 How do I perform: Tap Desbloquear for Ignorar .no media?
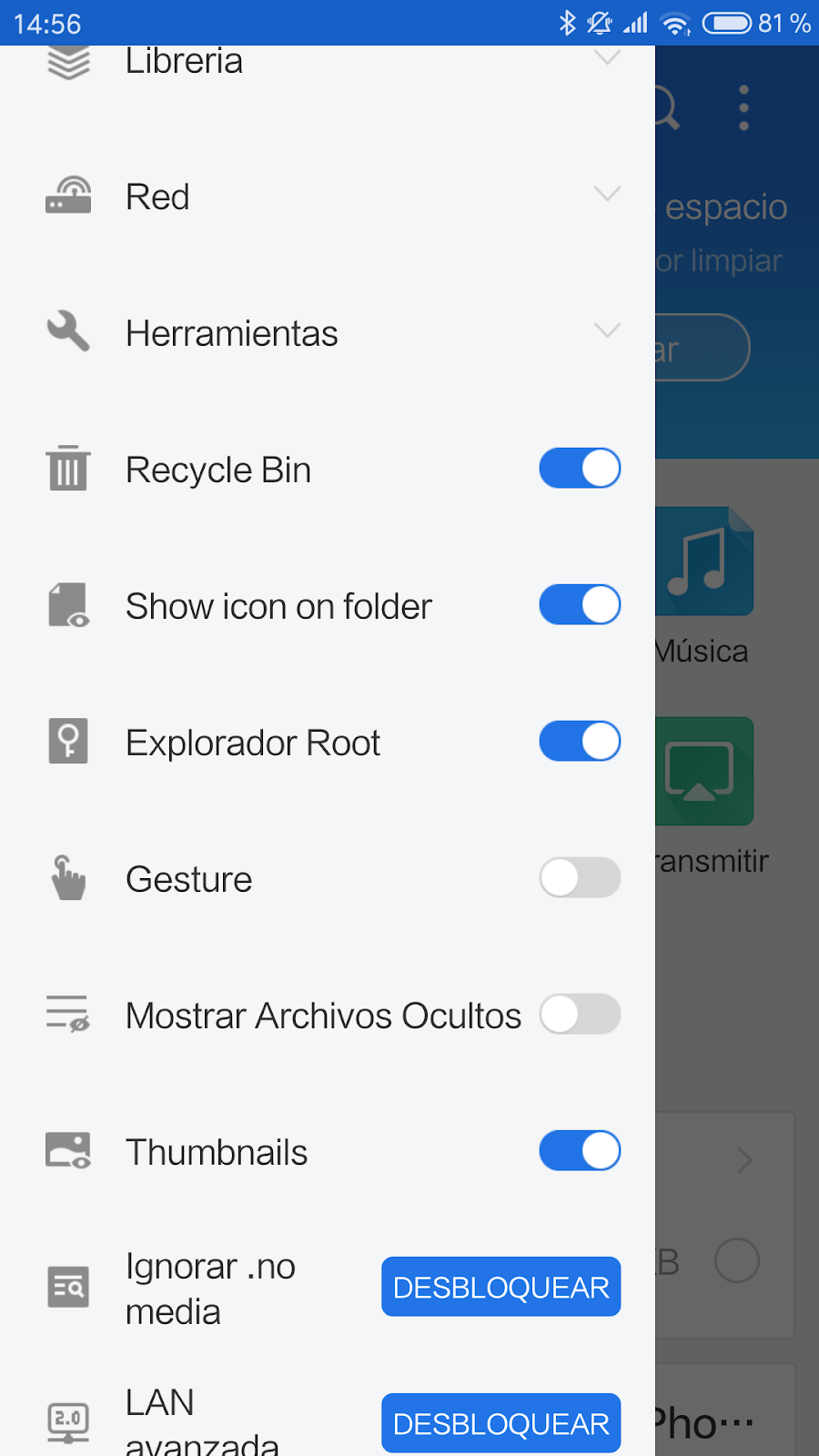[500, 1287]
